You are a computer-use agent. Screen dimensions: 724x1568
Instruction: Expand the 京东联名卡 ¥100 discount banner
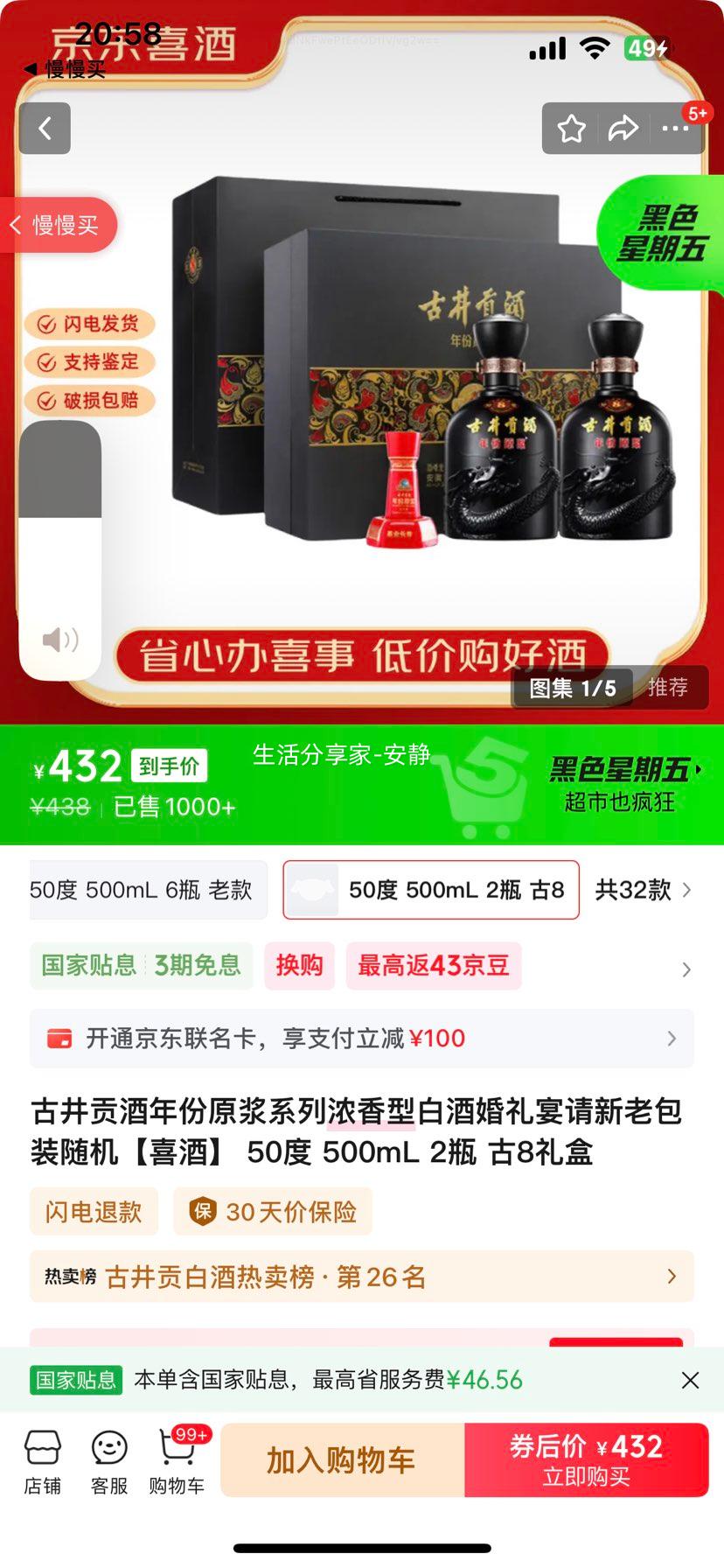(362, 1039)
